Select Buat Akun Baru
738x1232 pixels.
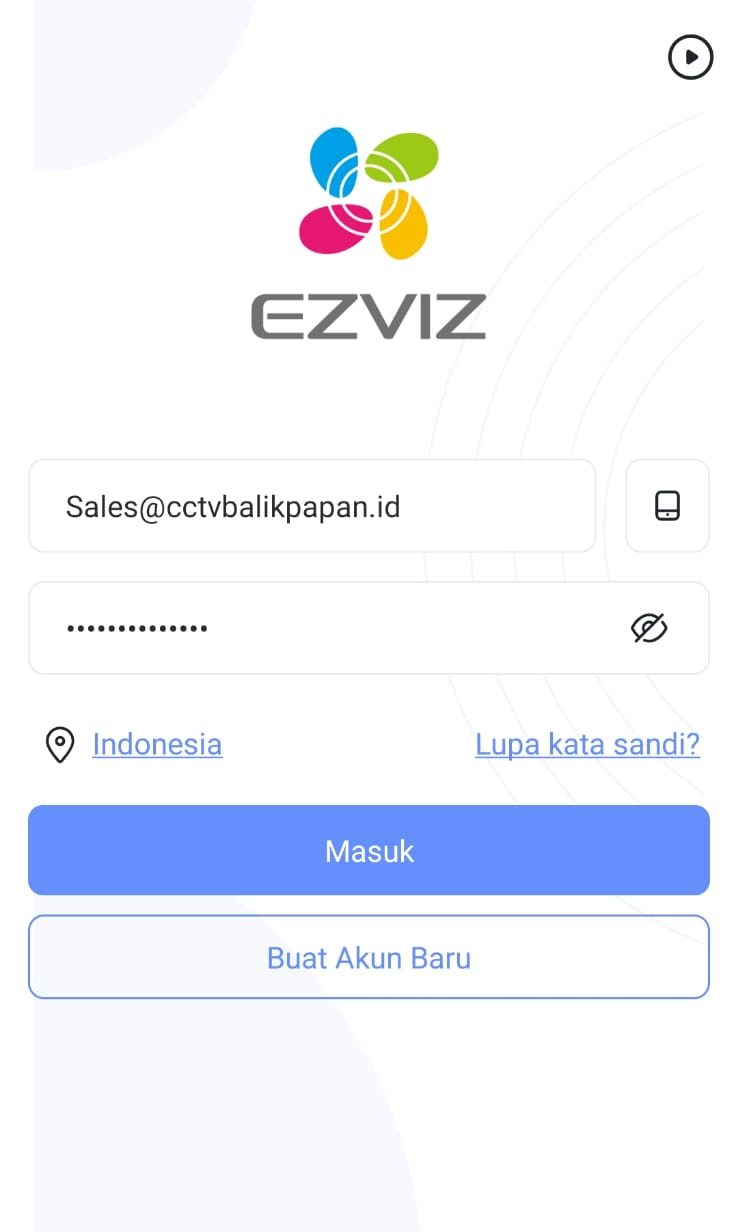369,957
